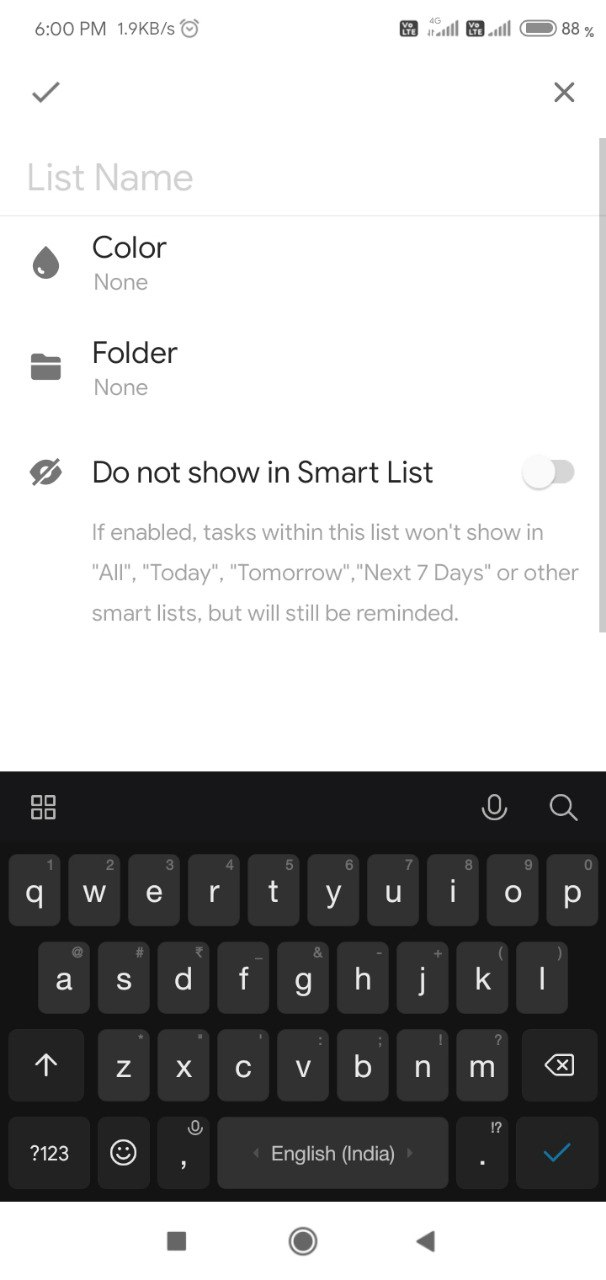Open the emoji keyboard
The image size is (606, 1280).
pos(123,1153)
